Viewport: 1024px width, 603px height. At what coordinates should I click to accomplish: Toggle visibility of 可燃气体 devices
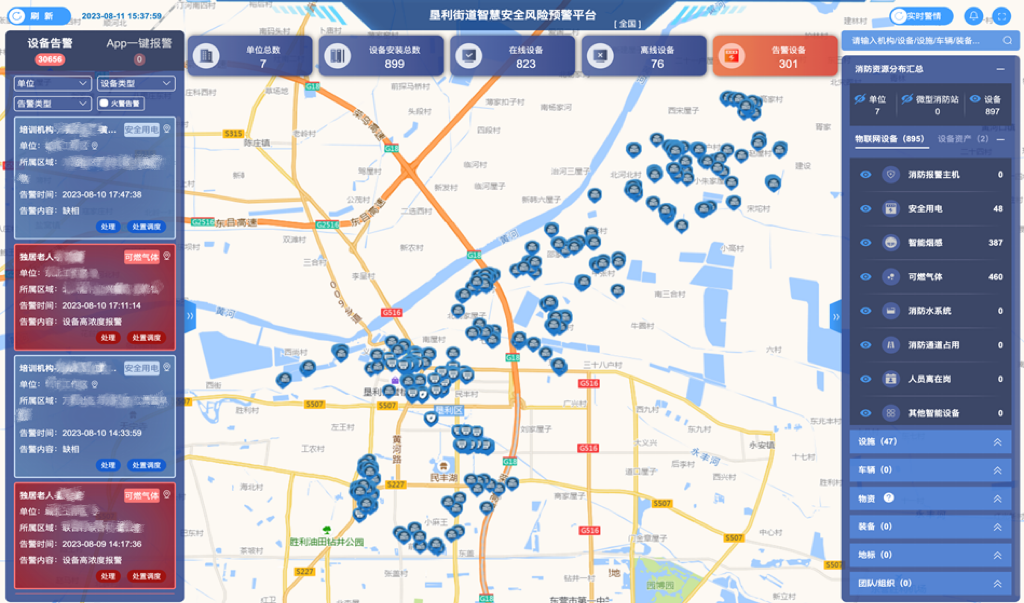(x=866, y=277)
